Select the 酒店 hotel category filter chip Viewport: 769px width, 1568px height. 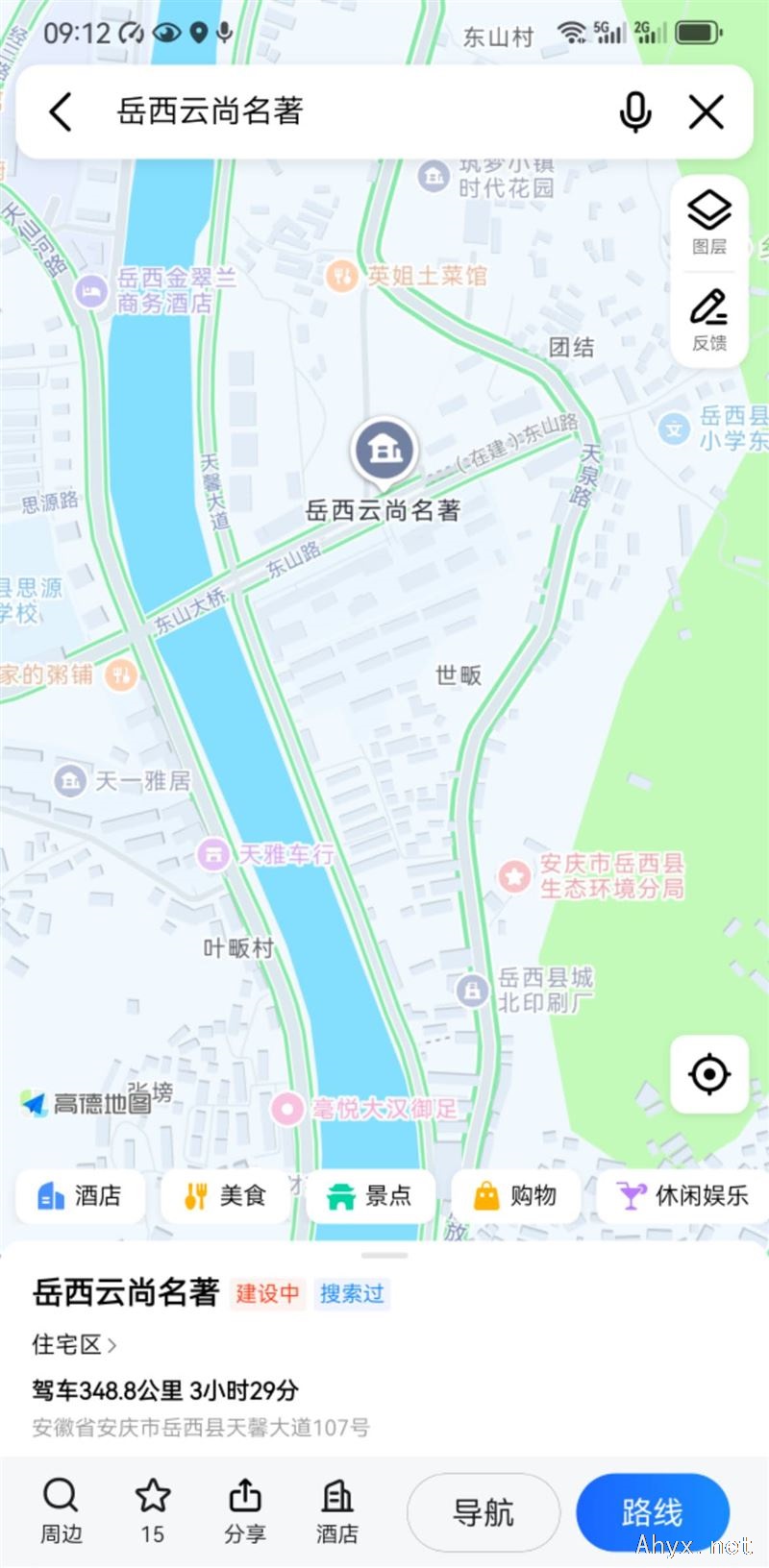[81, 1196]
